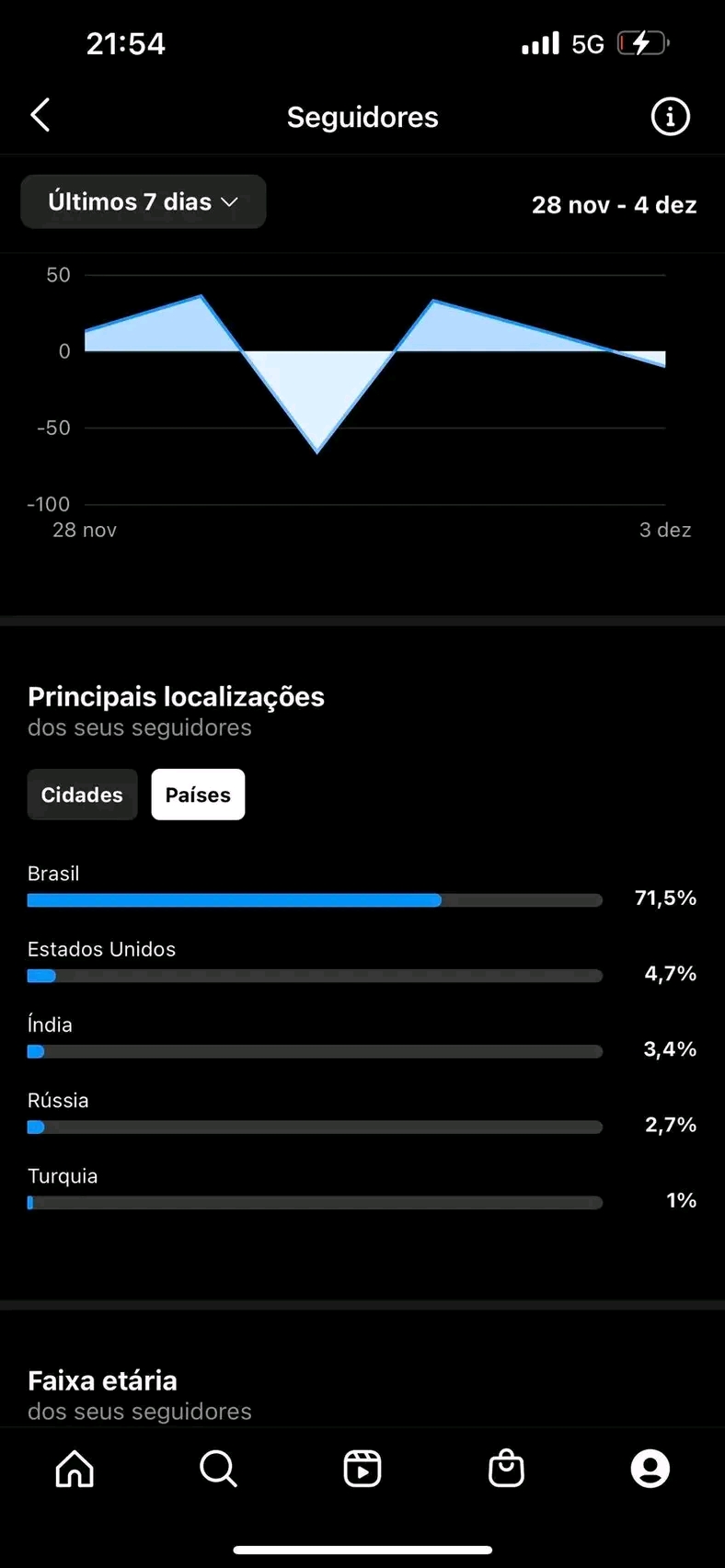Screen dimensions: 725x1568
Task: Open the Shop bag tab
Action: pos(506,1468)
